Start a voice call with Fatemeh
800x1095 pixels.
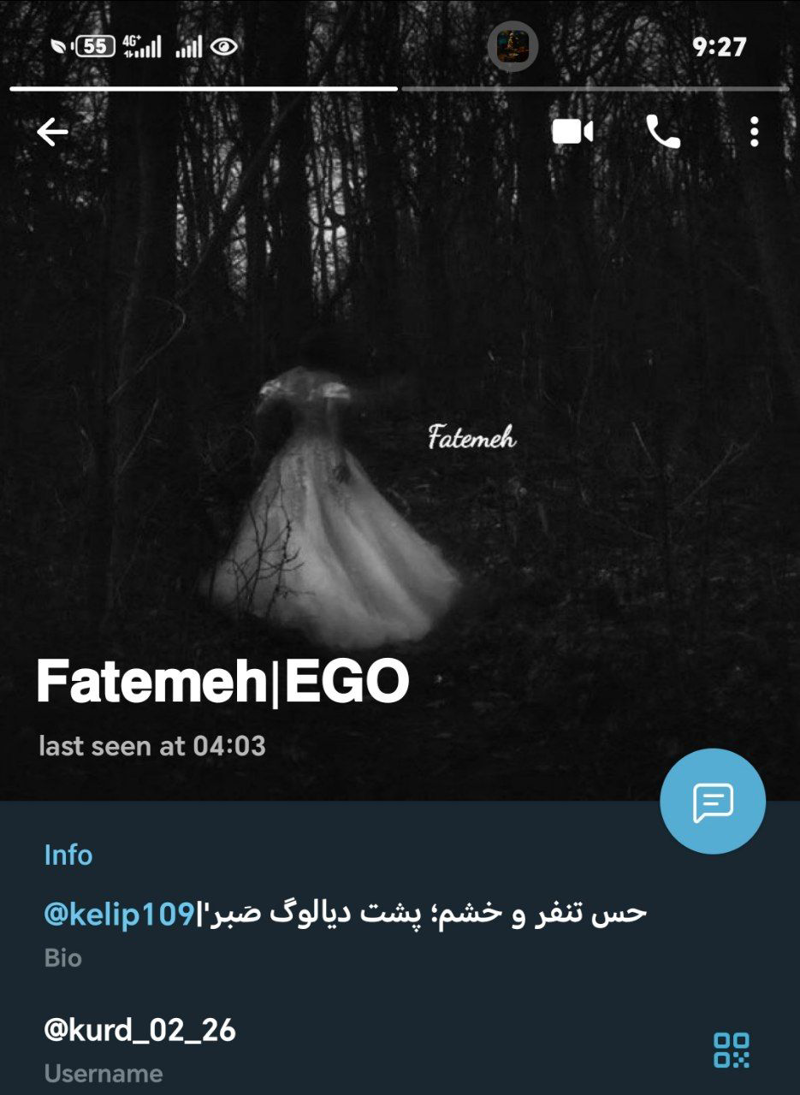point(663,132)
